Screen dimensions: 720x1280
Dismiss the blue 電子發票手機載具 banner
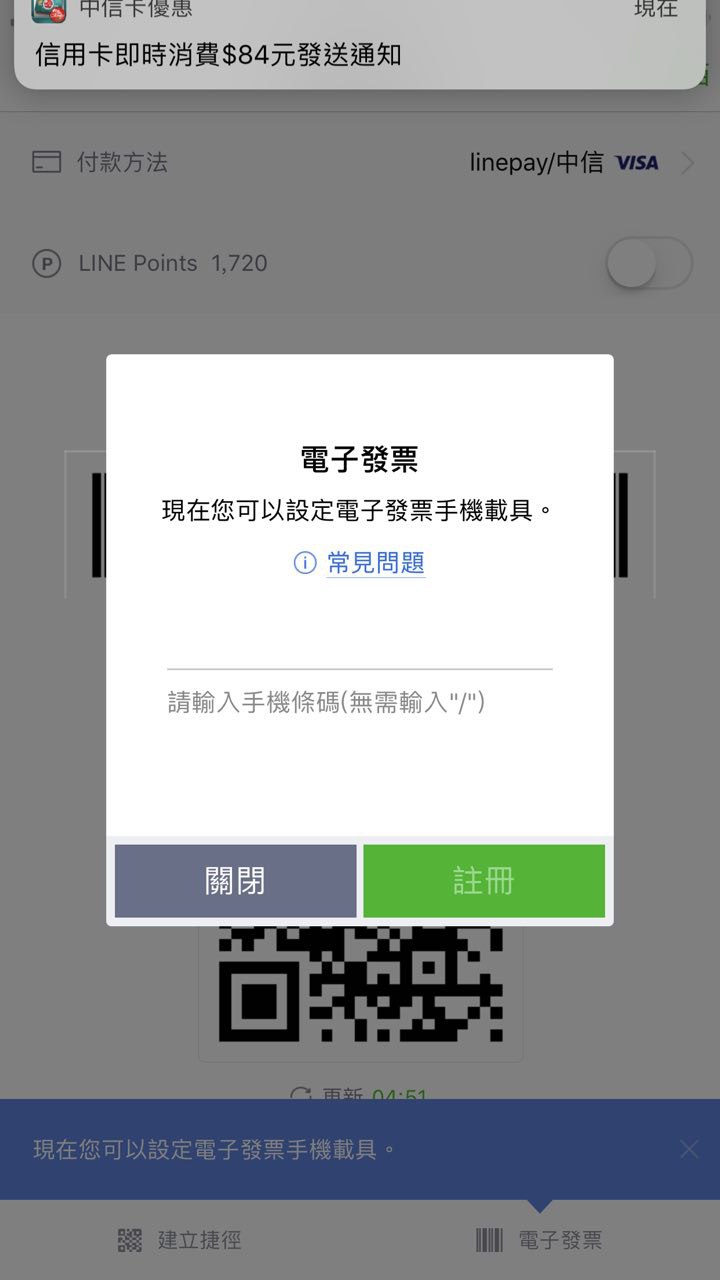point(689,1149)
